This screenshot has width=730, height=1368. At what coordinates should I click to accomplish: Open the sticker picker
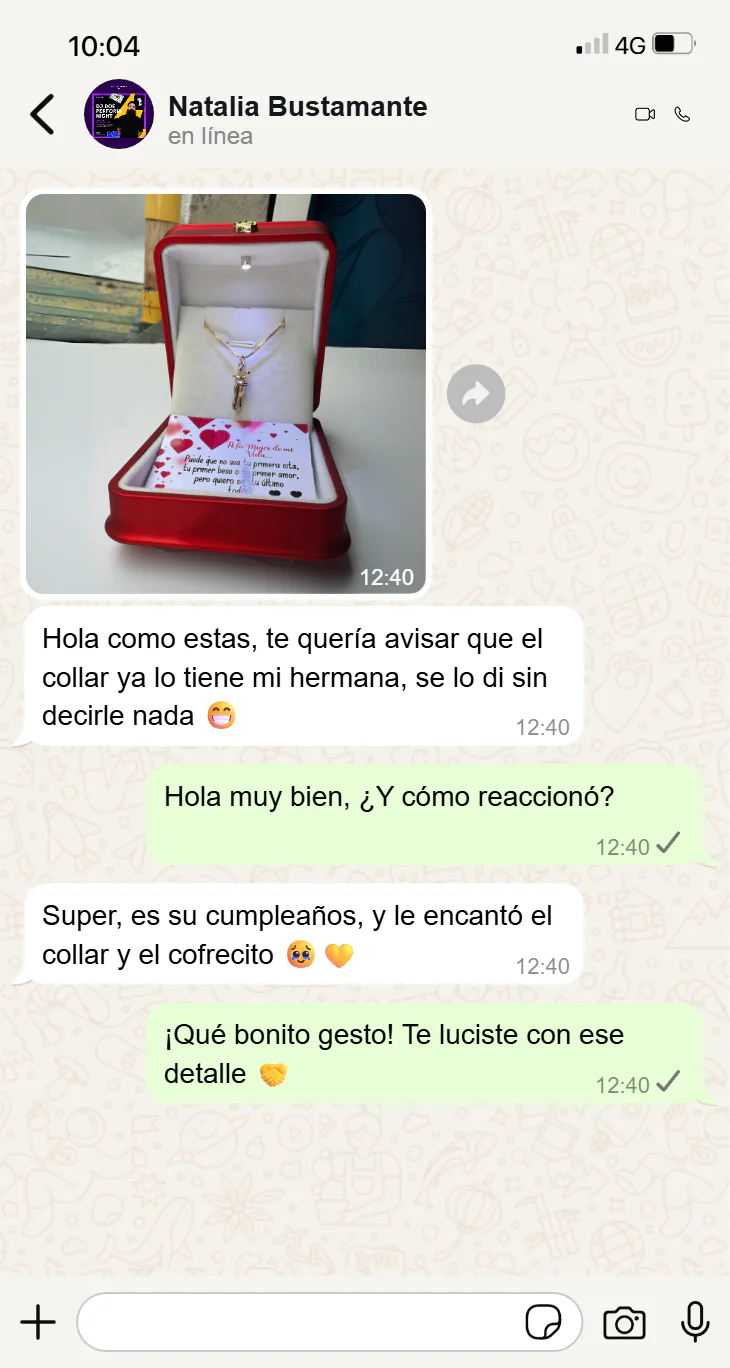click(x=543, y=1322)
